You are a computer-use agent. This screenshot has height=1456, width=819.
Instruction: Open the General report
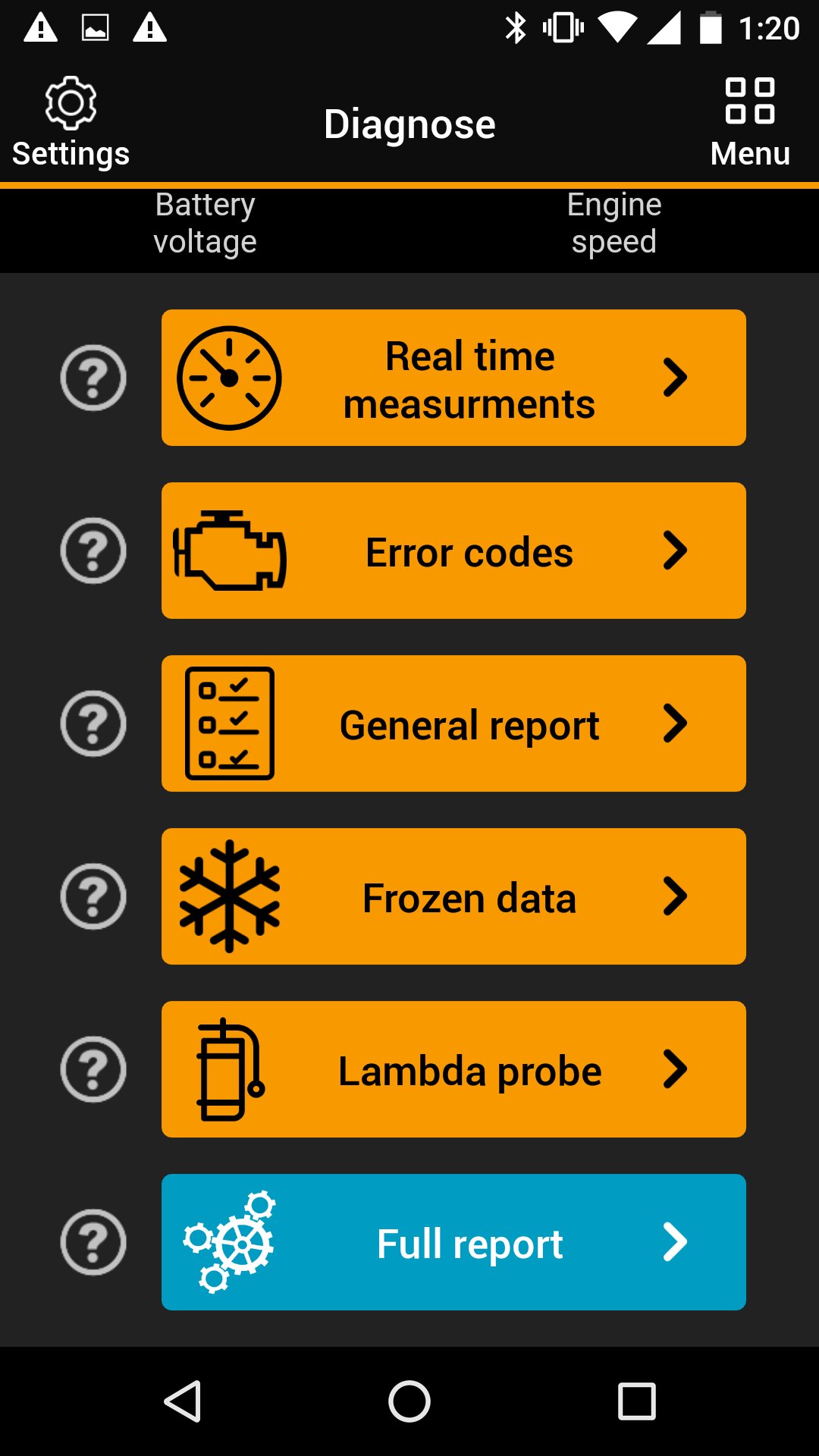pos(453,723)
